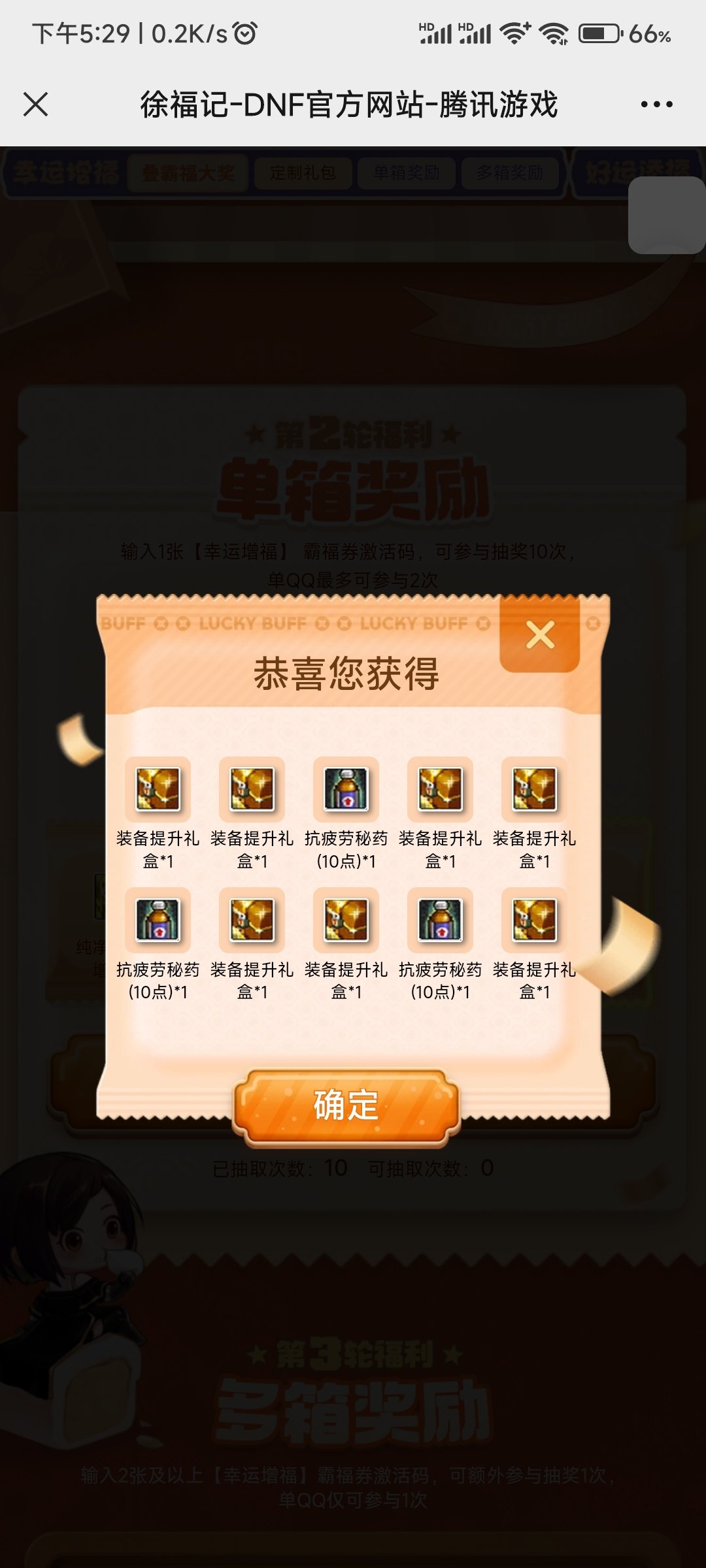Confirm rewards by tapping 确定
The image size is (706, 1568).
pyautogui.click(x=346, y=1105)
